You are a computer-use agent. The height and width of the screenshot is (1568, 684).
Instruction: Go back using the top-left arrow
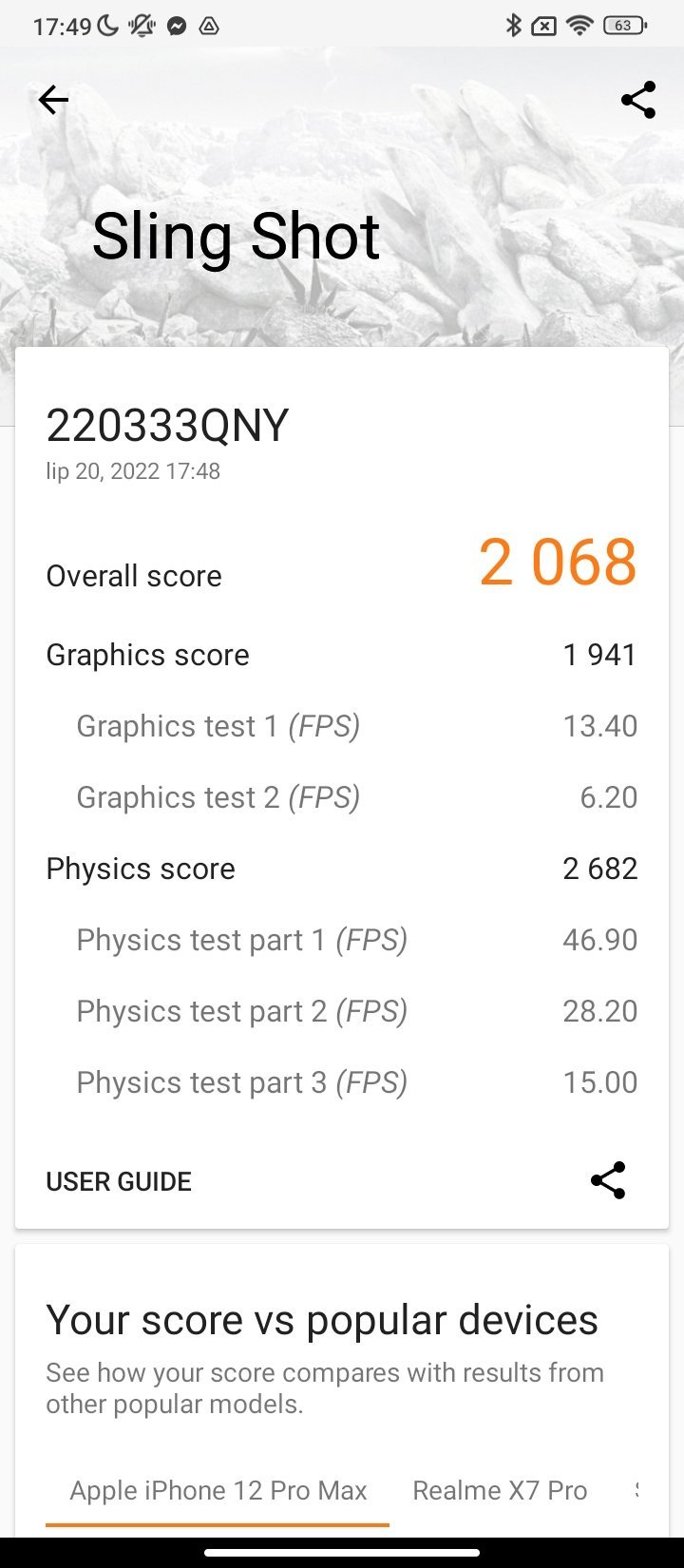tap(53, 100)
